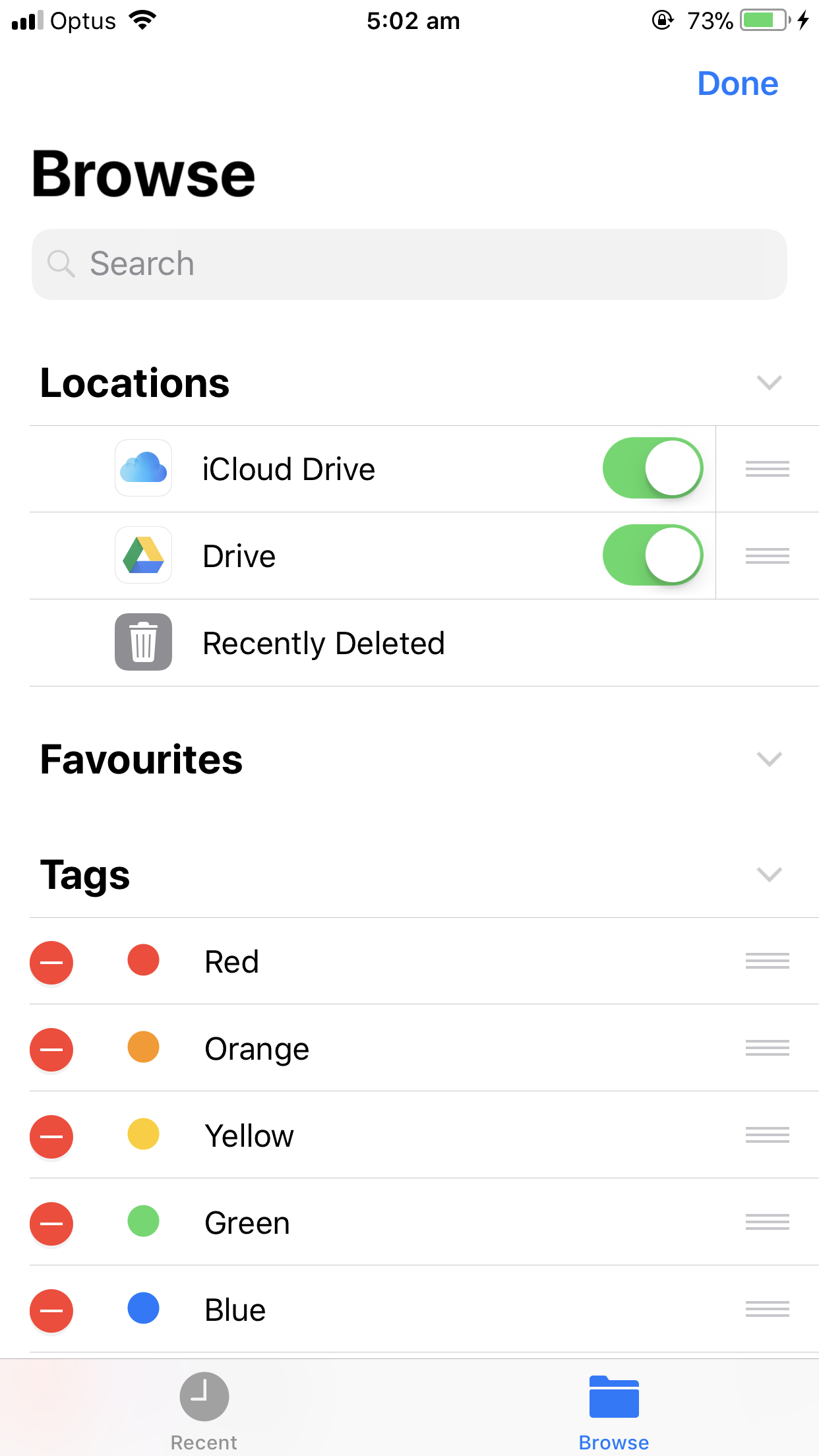Open the Search field
Screen dimensions: 819x1456
(x=409, y=264)
